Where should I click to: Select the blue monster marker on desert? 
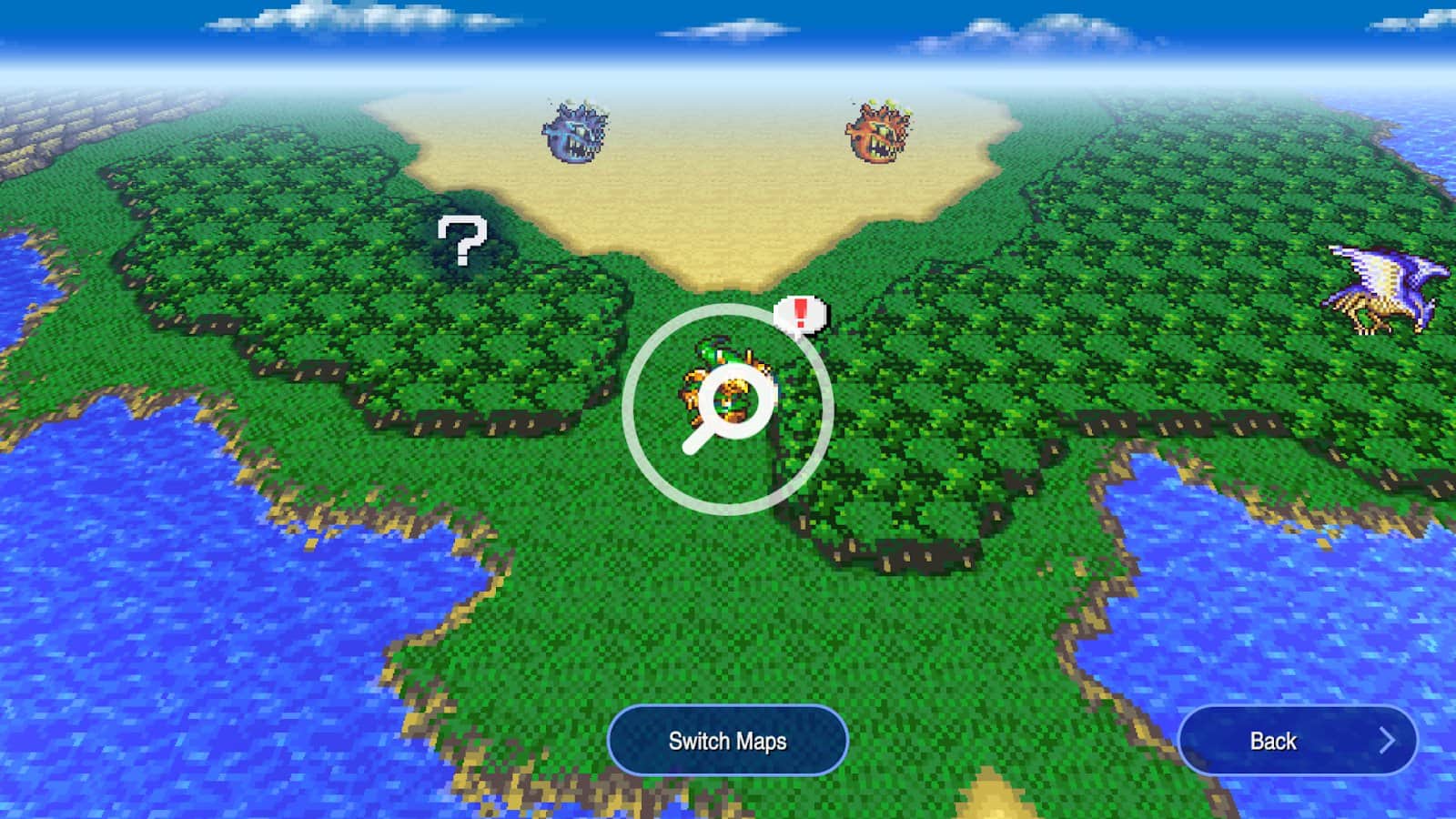click(x=574, y=133)
